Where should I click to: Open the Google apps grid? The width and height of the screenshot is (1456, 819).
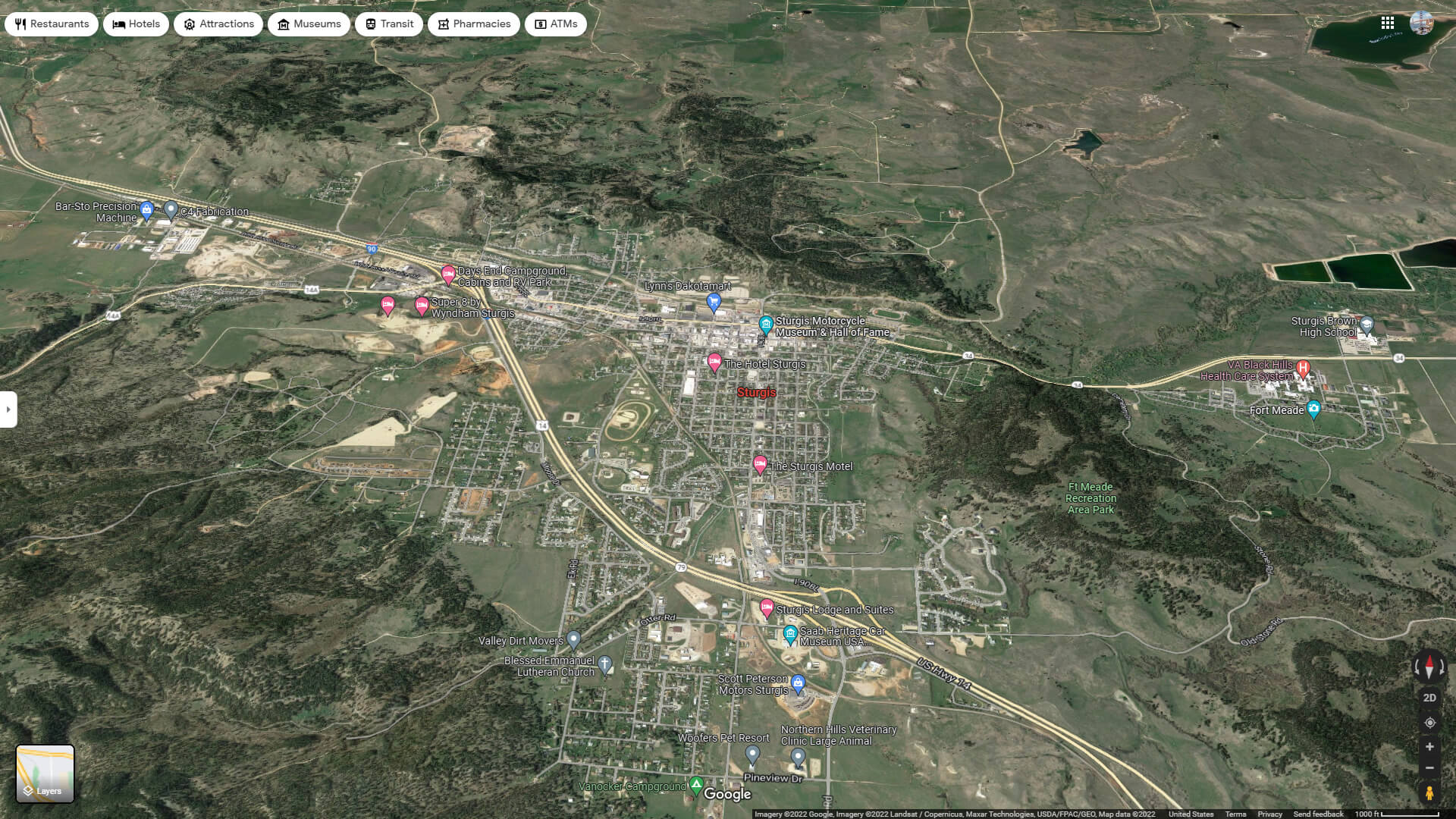coord(1388,23)
